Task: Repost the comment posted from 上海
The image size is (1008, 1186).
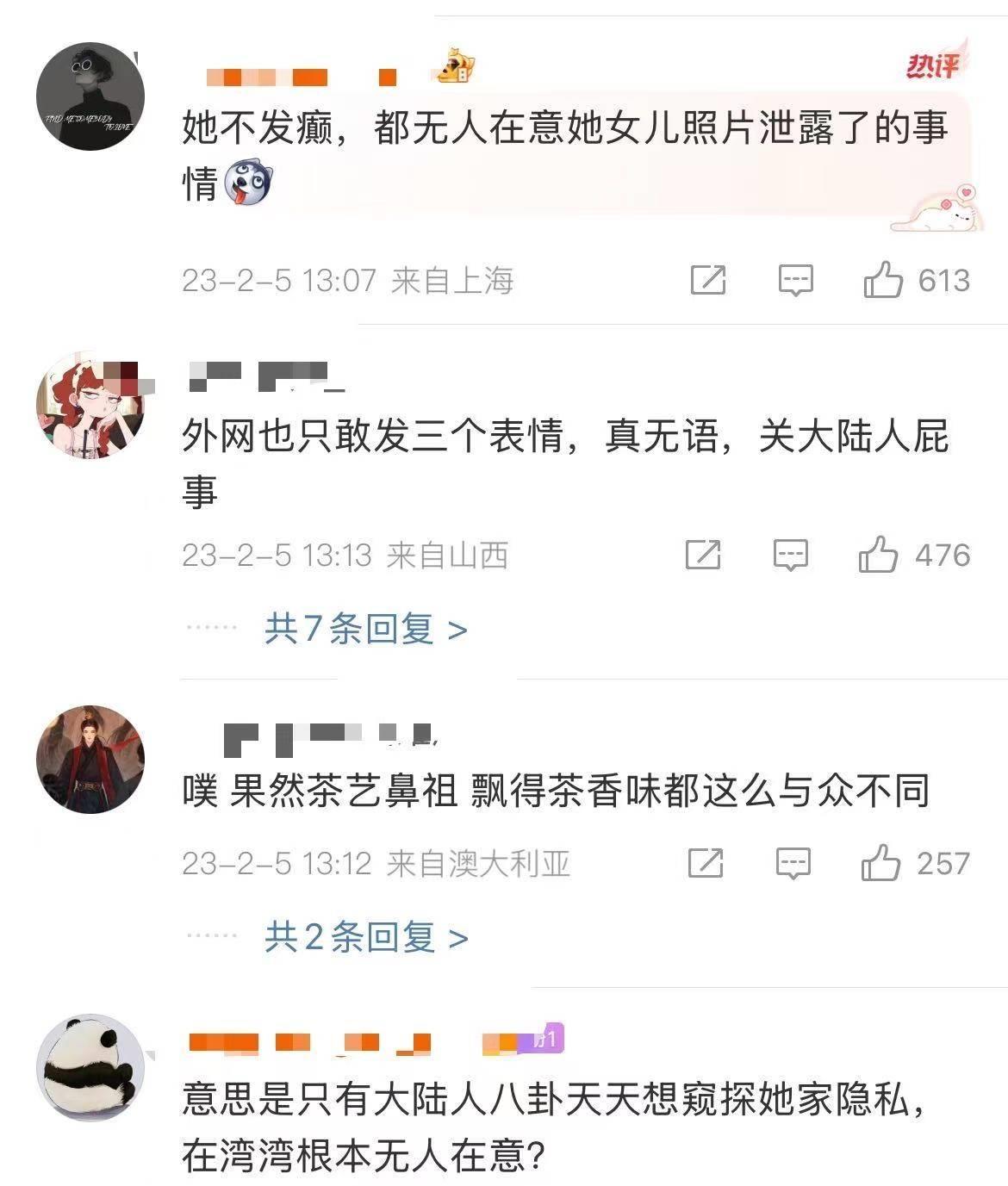Action: [x=708, y=280]
